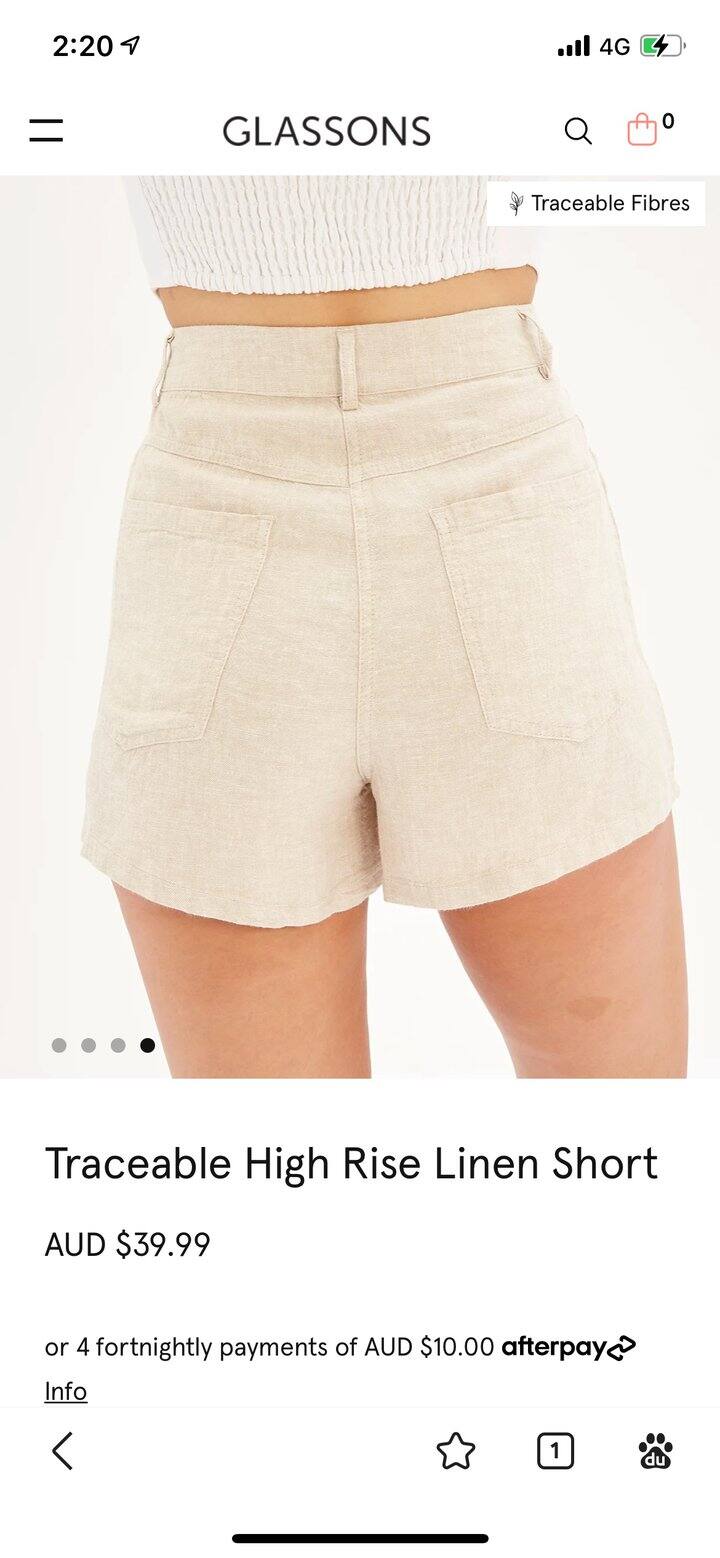Open the search icon
The width and height of the screenshot is (720, 1558).
(x=578, y=131)
